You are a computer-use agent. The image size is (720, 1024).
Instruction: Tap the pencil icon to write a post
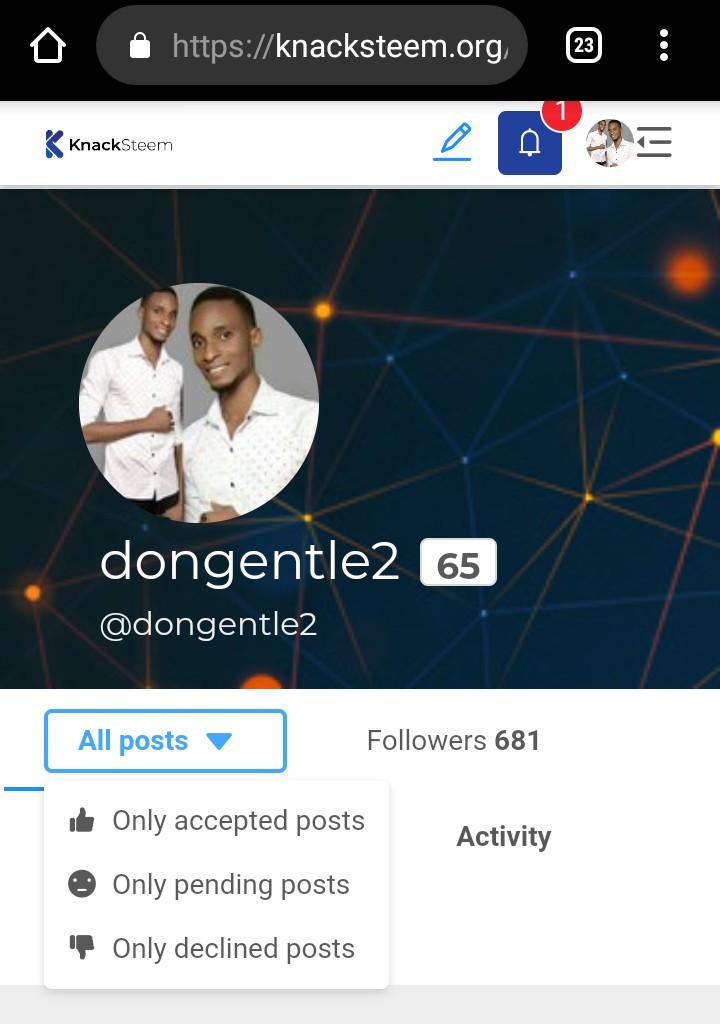(x=452, y=142)
